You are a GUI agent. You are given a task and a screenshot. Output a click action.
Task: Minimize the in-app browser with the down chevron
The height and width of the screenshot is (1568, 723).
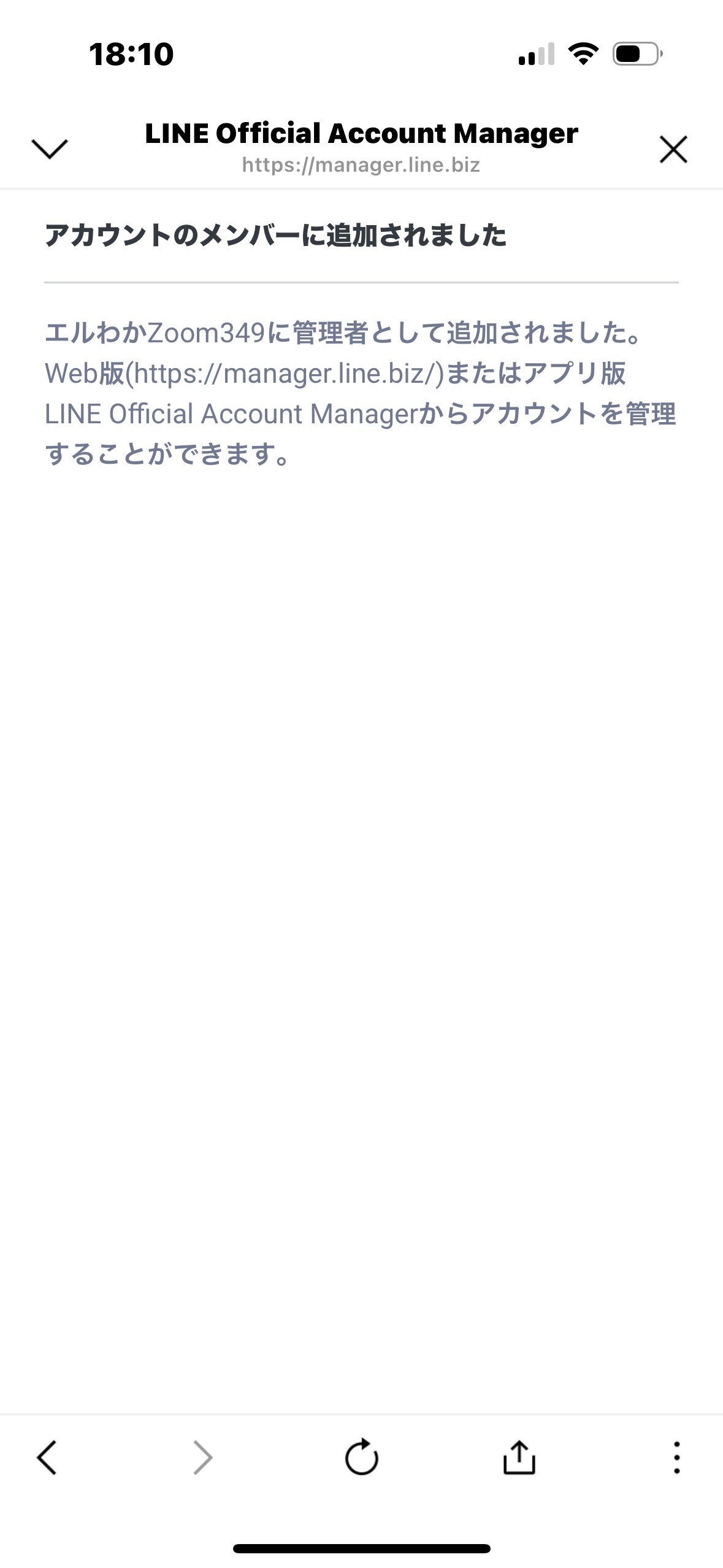(49, 148)
